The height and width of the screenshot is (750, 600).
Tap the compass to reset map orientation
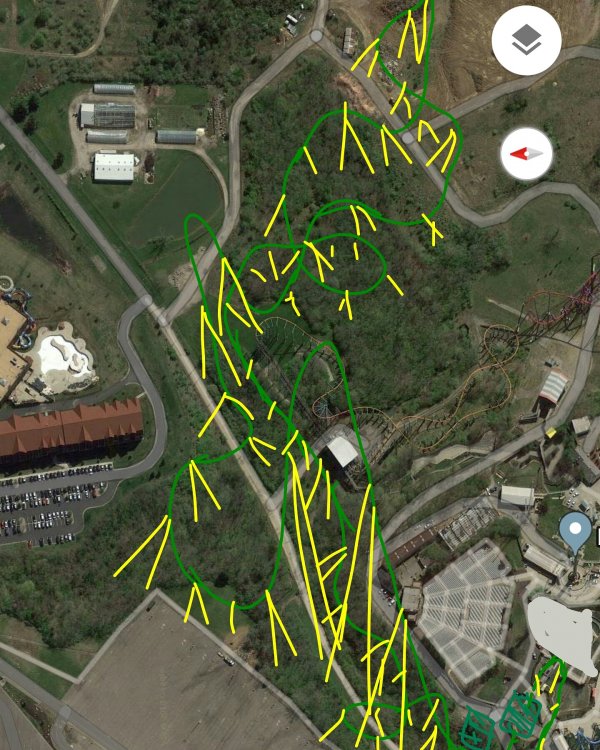point(526,154)
